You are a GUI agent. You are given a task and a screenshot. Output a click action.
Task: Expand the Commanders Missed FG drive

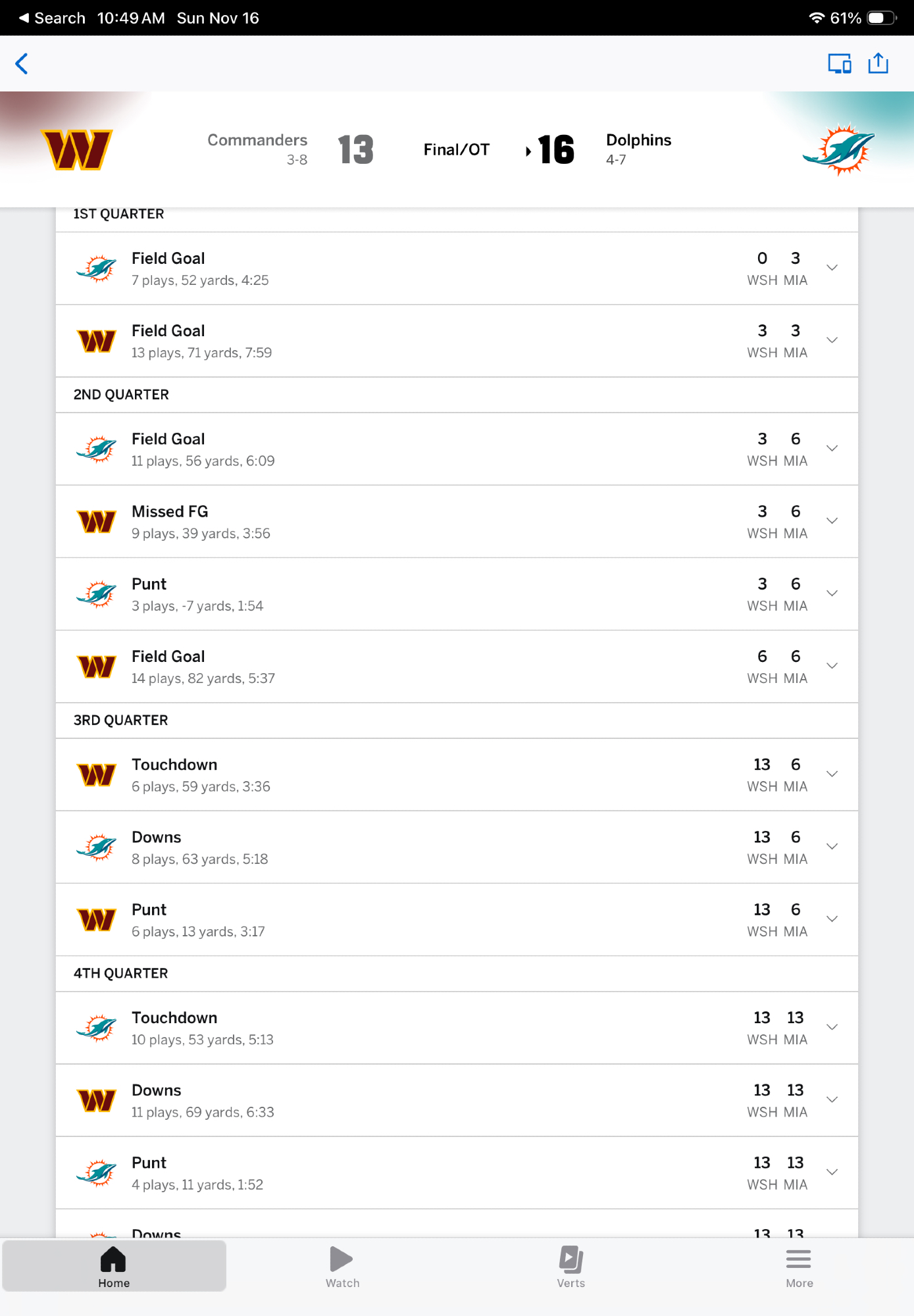pos(832,521)
